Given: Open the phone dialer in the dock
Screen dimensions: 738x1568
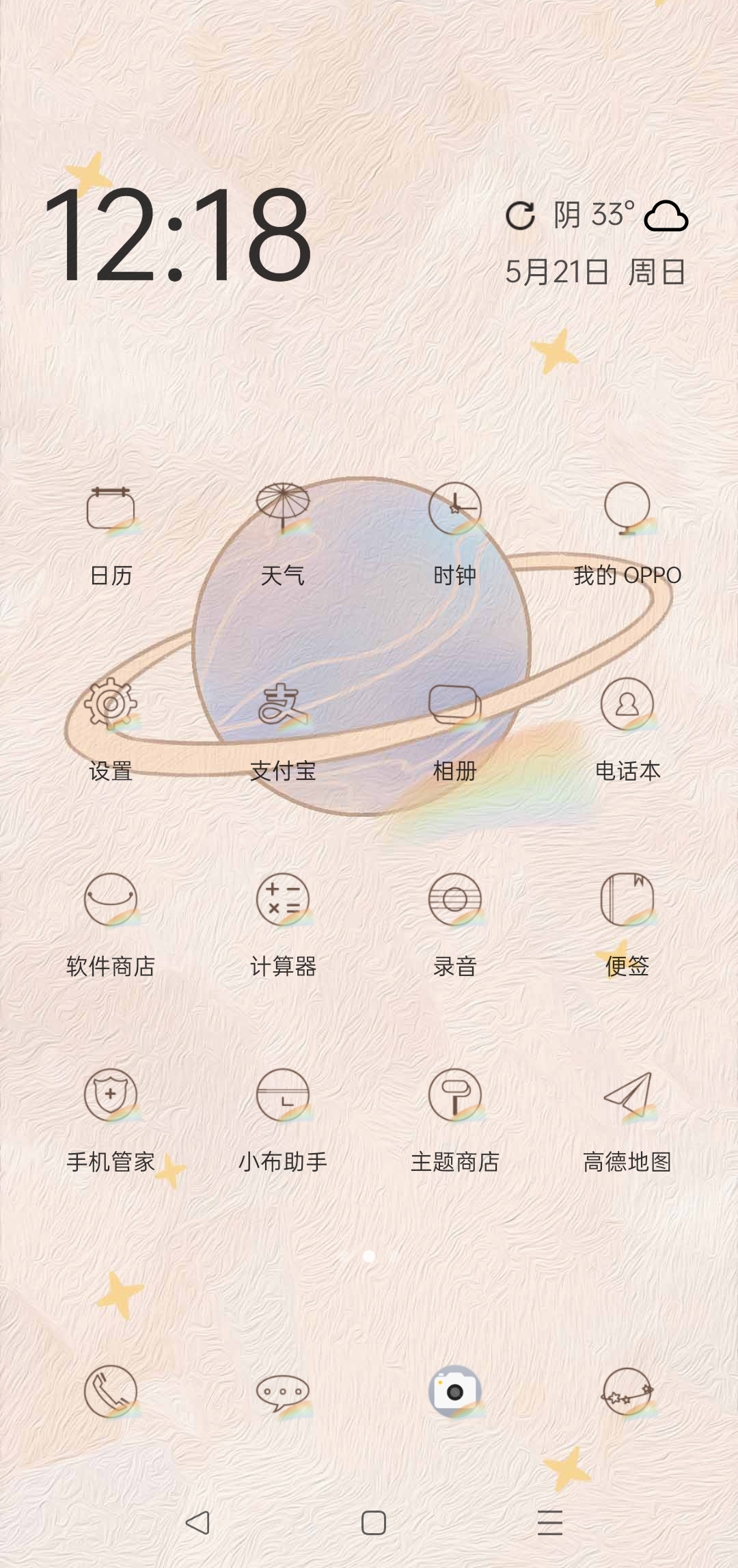Looking at the screenshot, I should (x=111, y=1391).
